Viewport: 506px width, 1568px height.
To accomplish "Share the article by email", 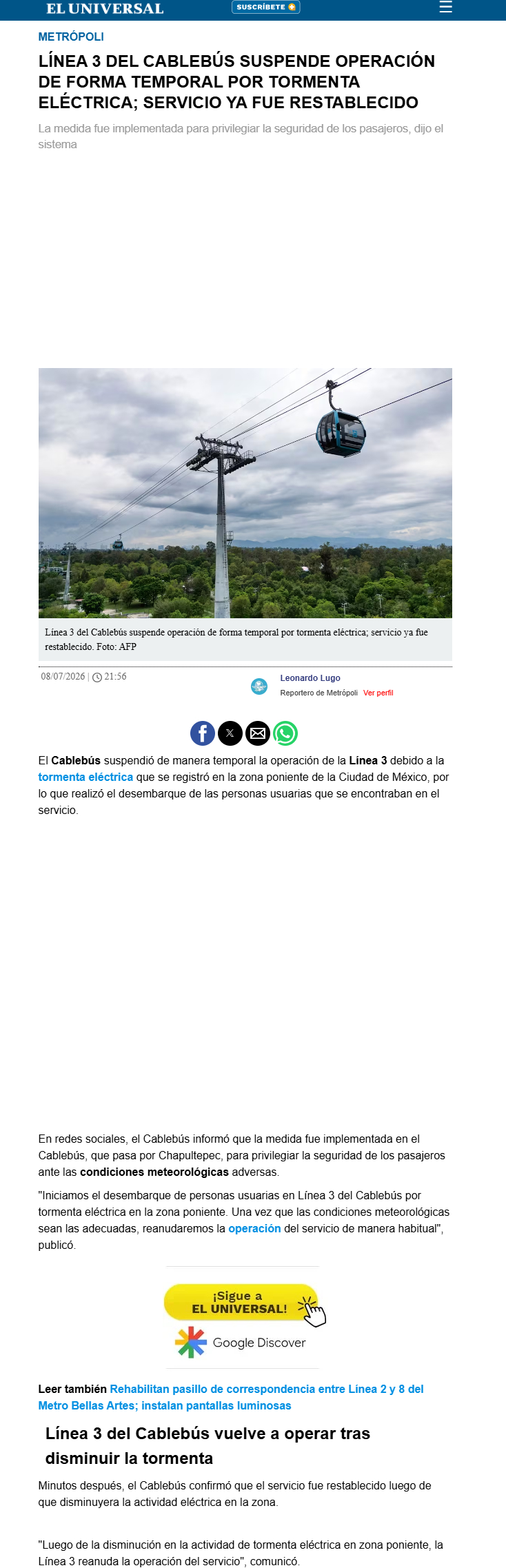I will (258, 733).
